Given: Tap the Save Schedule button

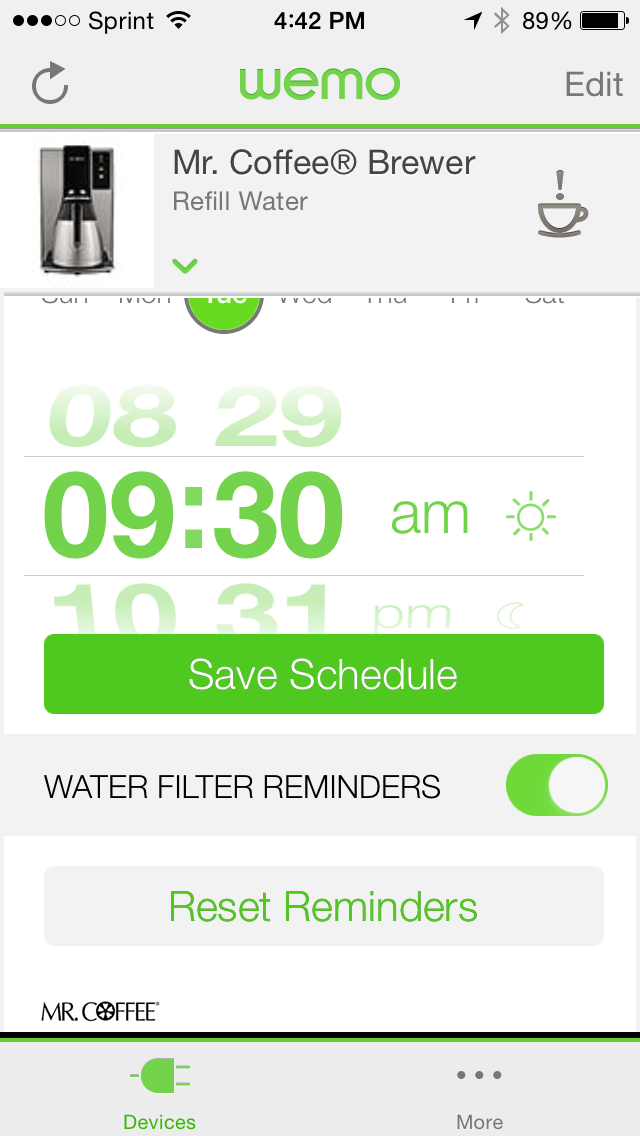Looking at the screenshot, I should click(x=323, y=674).
